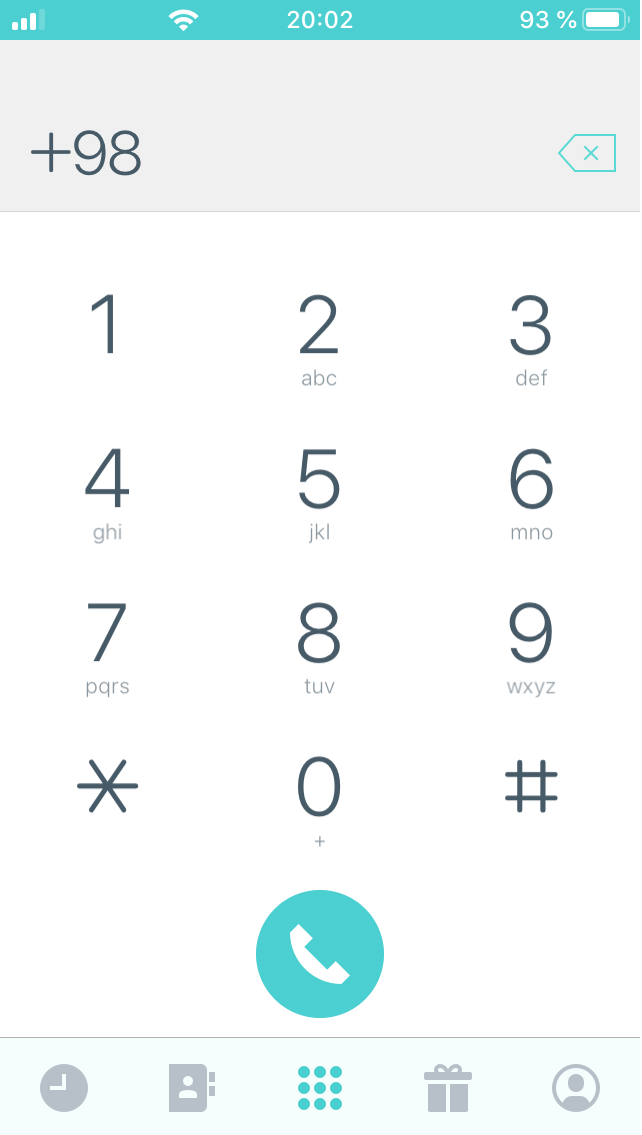Enter digit 2 abc
This screenshot has height=1135, width=642.
point(319,338)
